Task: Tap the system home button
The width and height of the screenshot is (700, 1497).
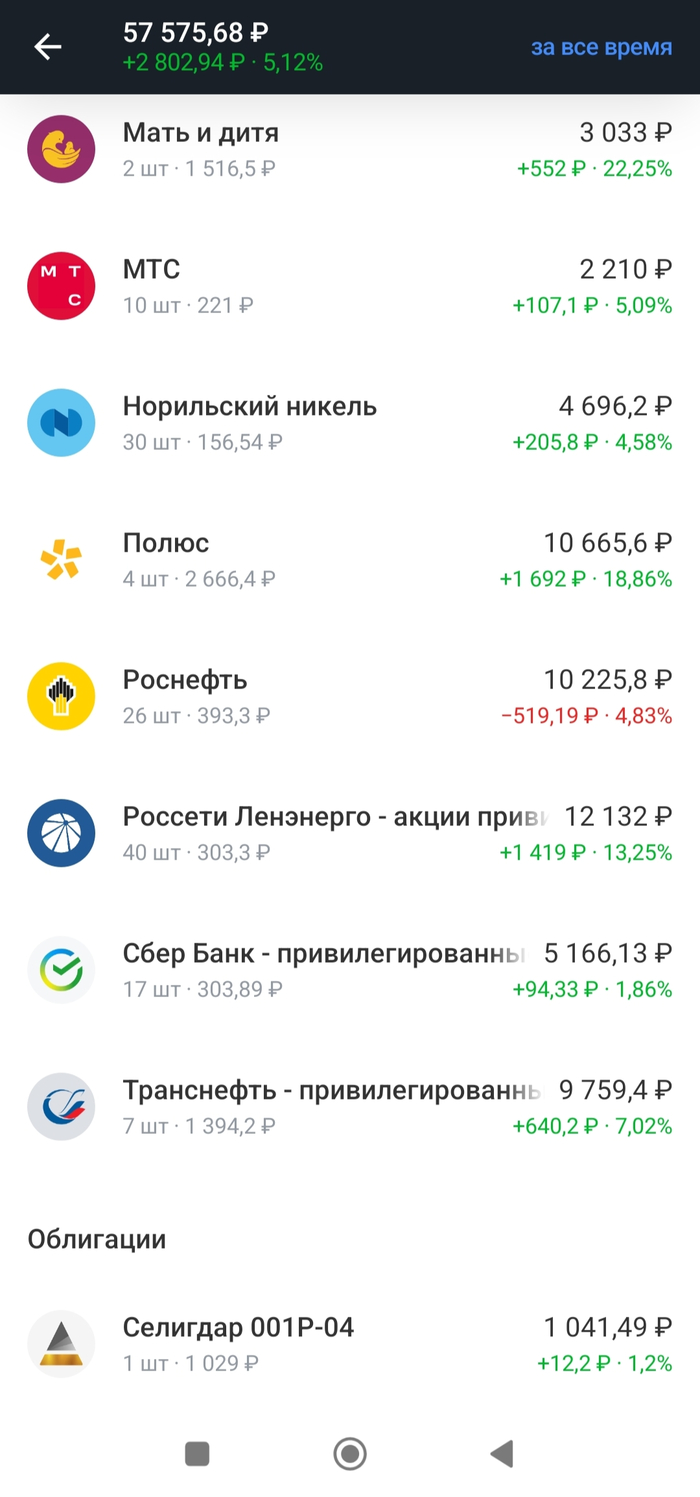Action: pyautogui.click(x=350, y=1453)
